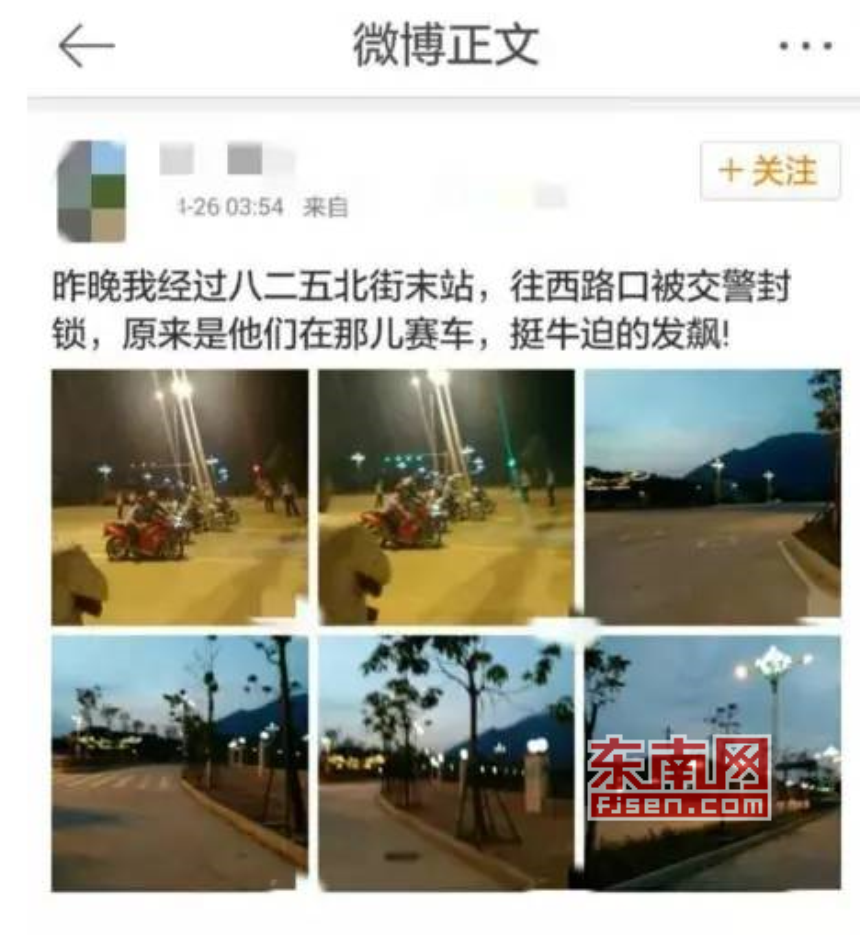860x935 pixels.
Task: Follow the poster with +关注
Action: coord(769,171)
